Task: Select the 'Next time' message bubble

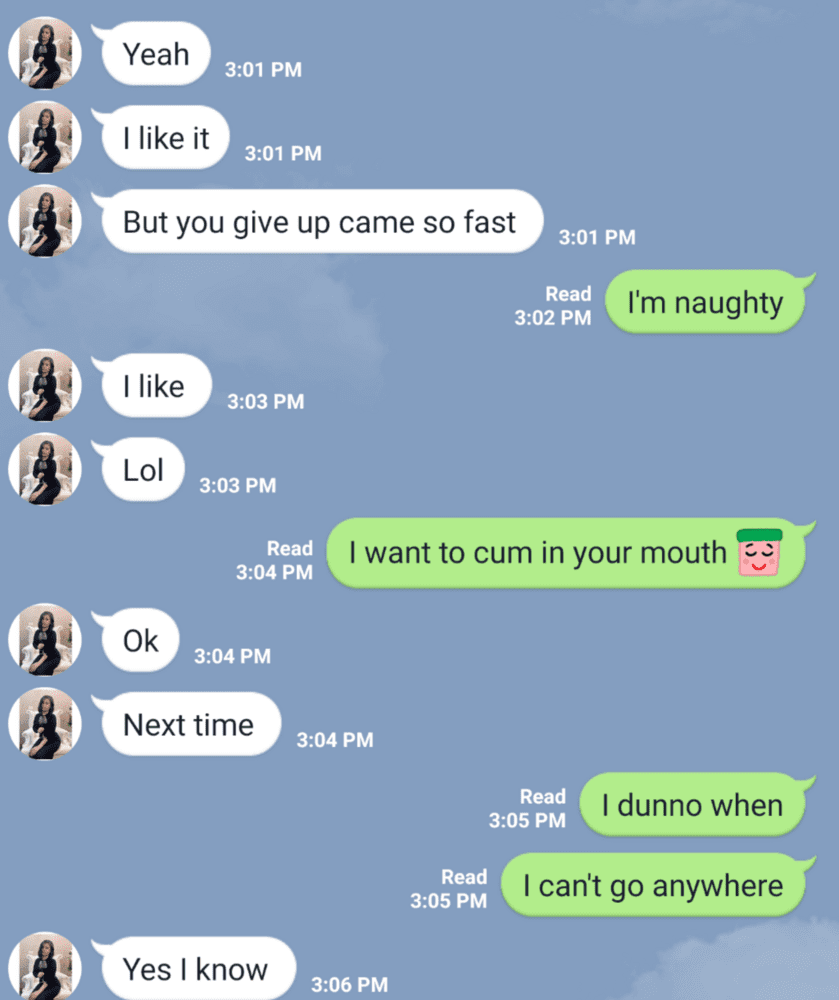Action: click(x=188, y=724)
